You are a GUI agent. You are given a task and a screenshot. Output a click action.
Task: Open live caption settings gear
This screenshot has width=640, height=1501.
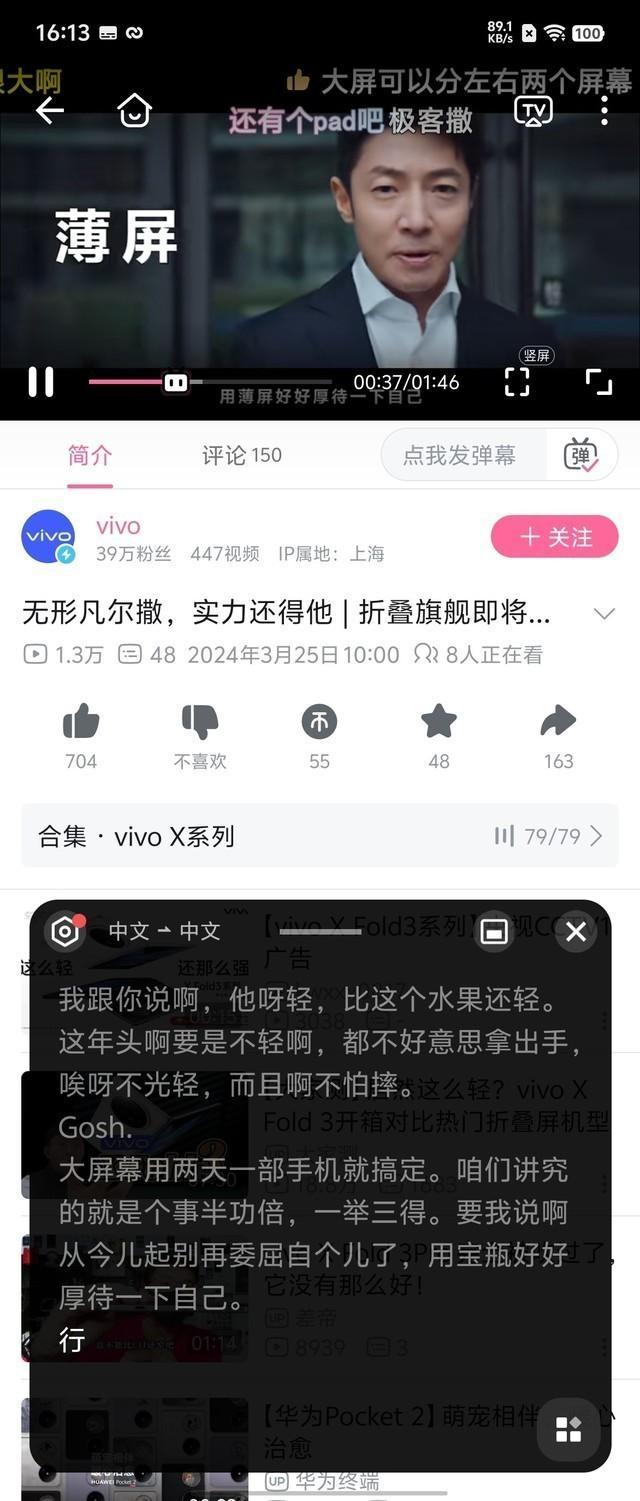pyautogui.click(x=66, y=931)
